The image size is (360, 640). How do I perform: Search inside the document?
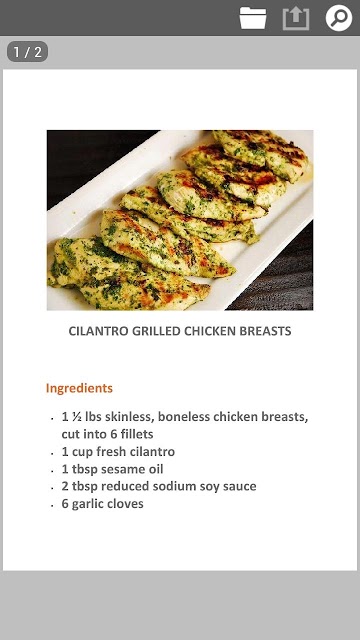coord(339,18)
